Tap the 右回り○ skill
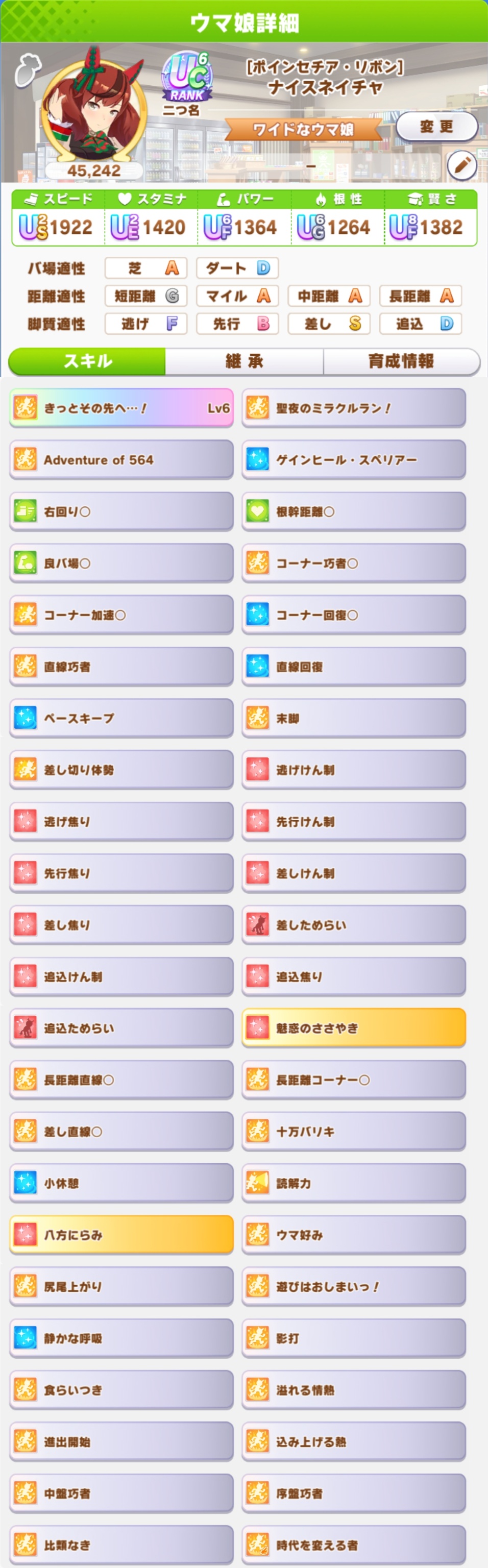The width and height of the screenshot is (488, 1568). [121, 511]
